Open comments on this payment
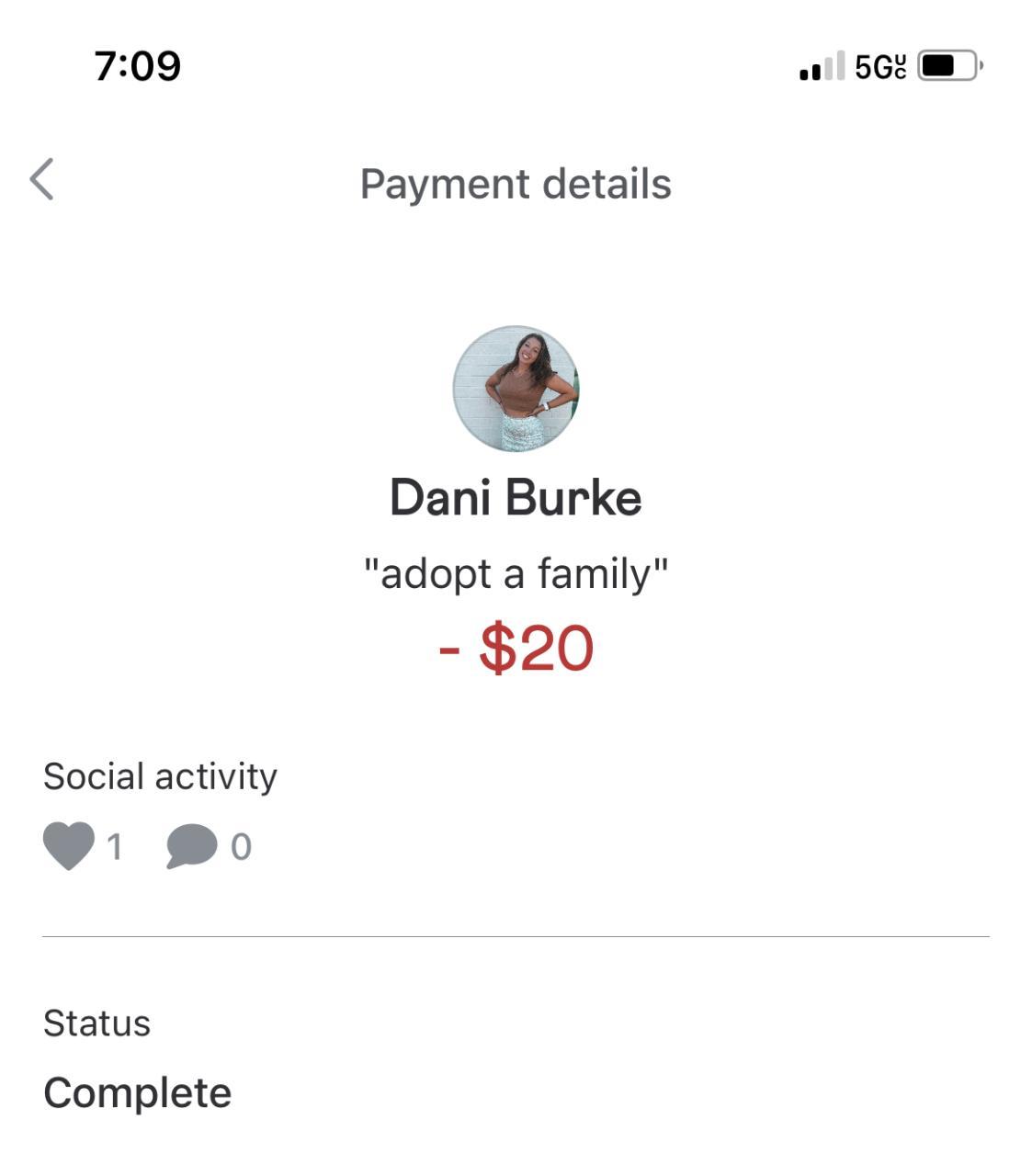Viewport: 1032px width, 1176px height. 191,845
